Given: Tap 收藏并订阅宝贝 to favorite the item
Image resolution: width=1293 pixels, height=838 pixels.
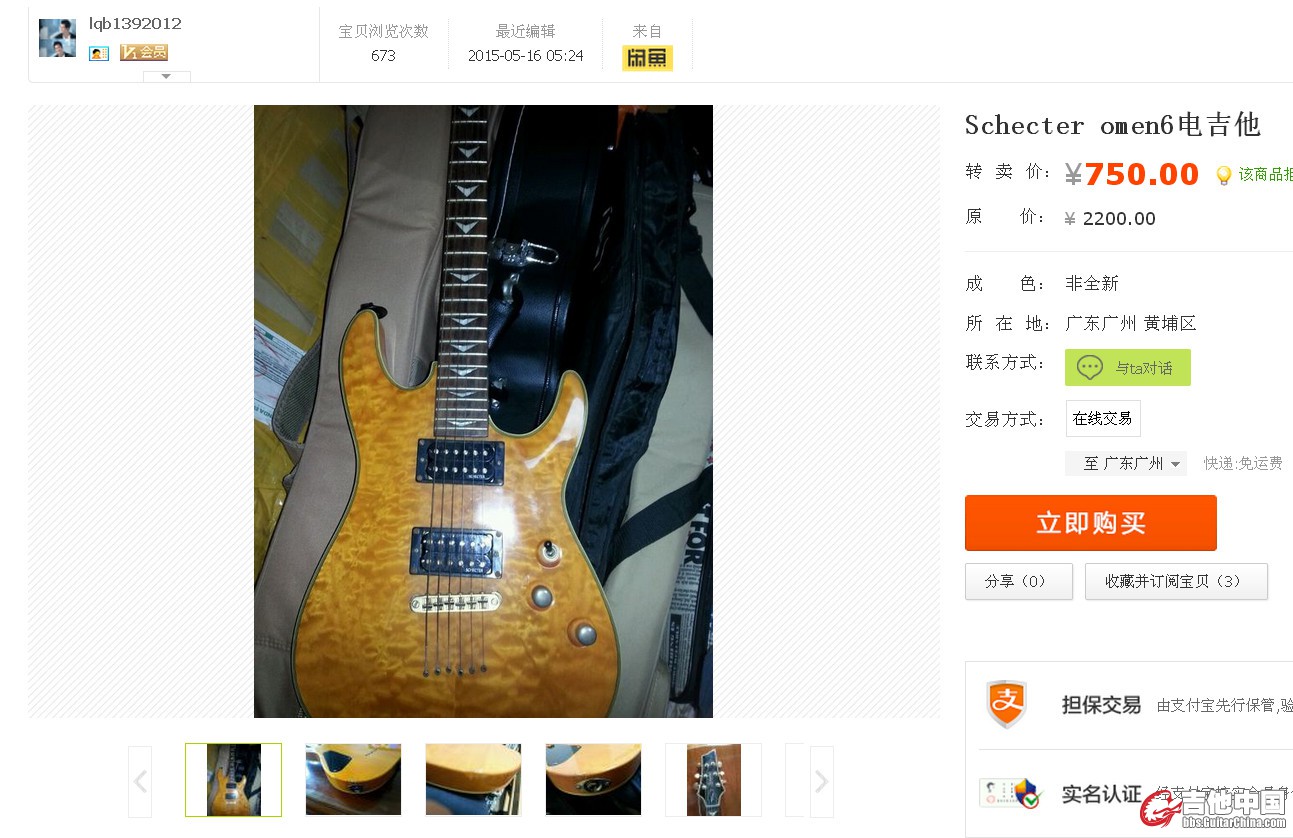Looking at the screenshot, I should pos(1175,581).
